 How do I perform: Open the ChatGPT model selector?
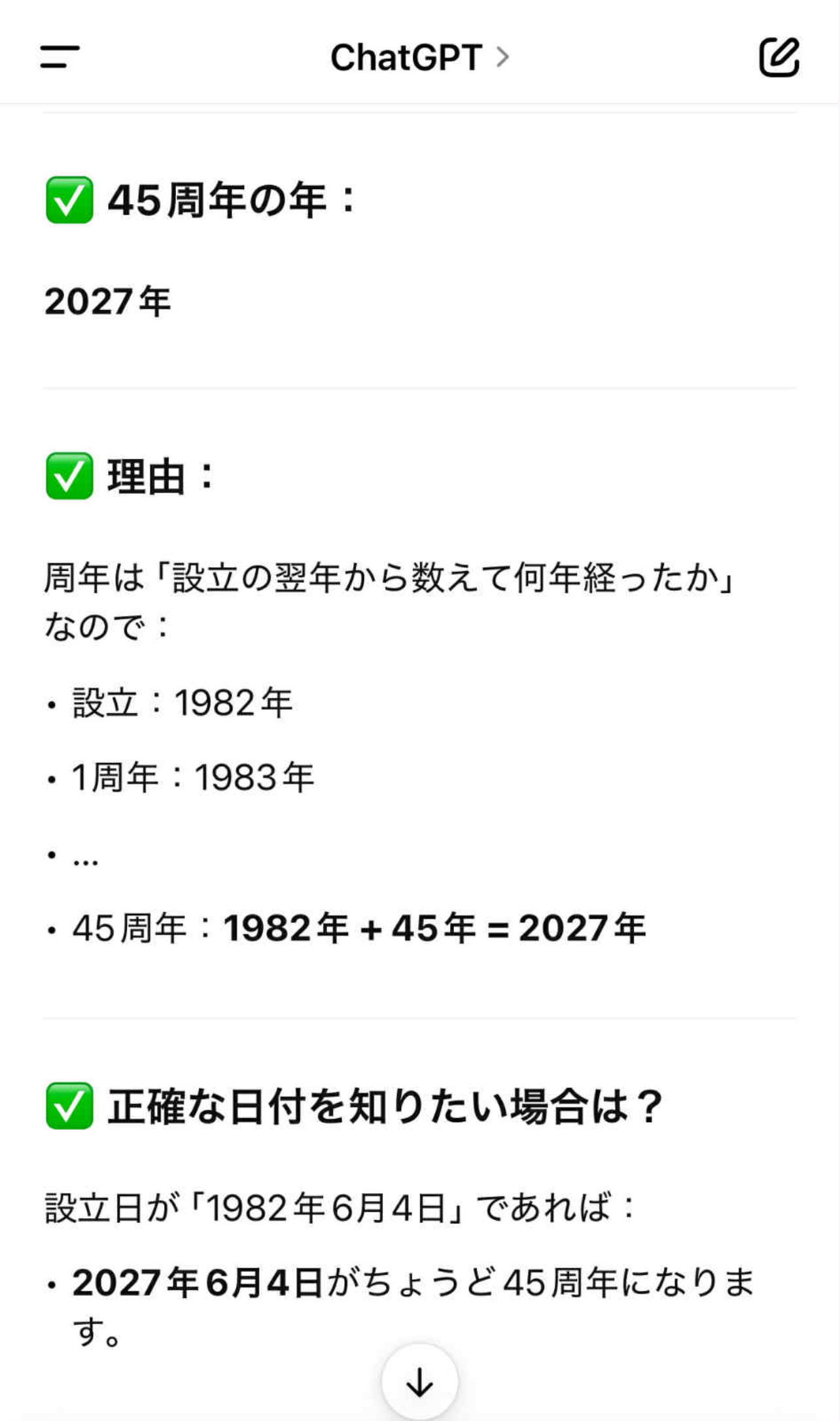tap(419, 58)
